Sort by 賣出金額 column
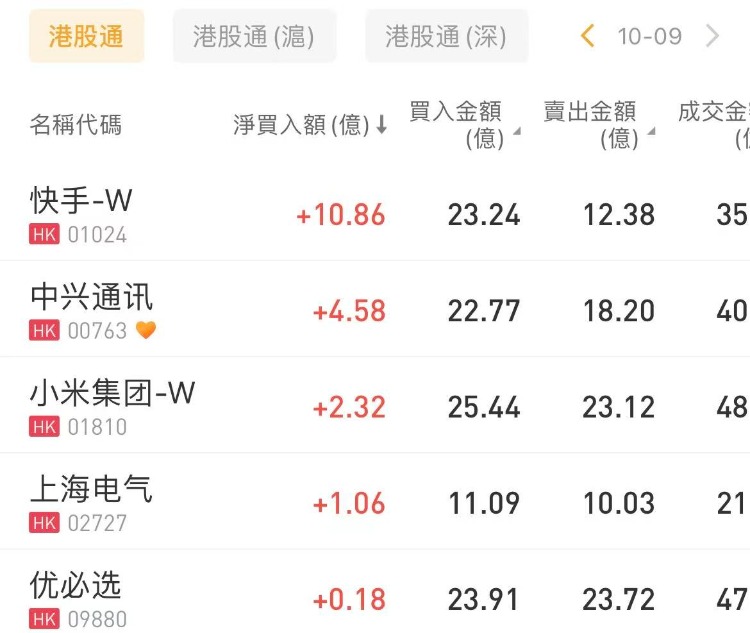The image size is (750, 633). click(597, 124)
